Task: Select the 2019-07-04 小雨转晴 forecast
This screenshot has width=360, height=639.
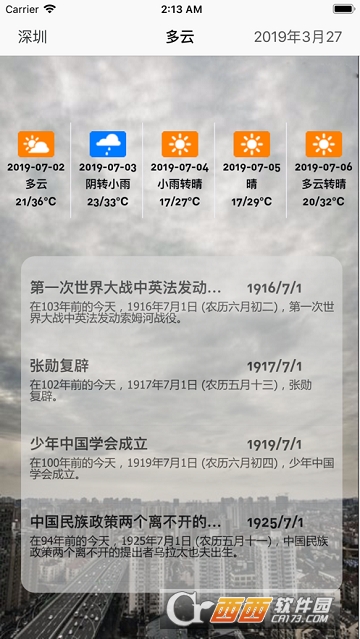Action: coord(180,170)
